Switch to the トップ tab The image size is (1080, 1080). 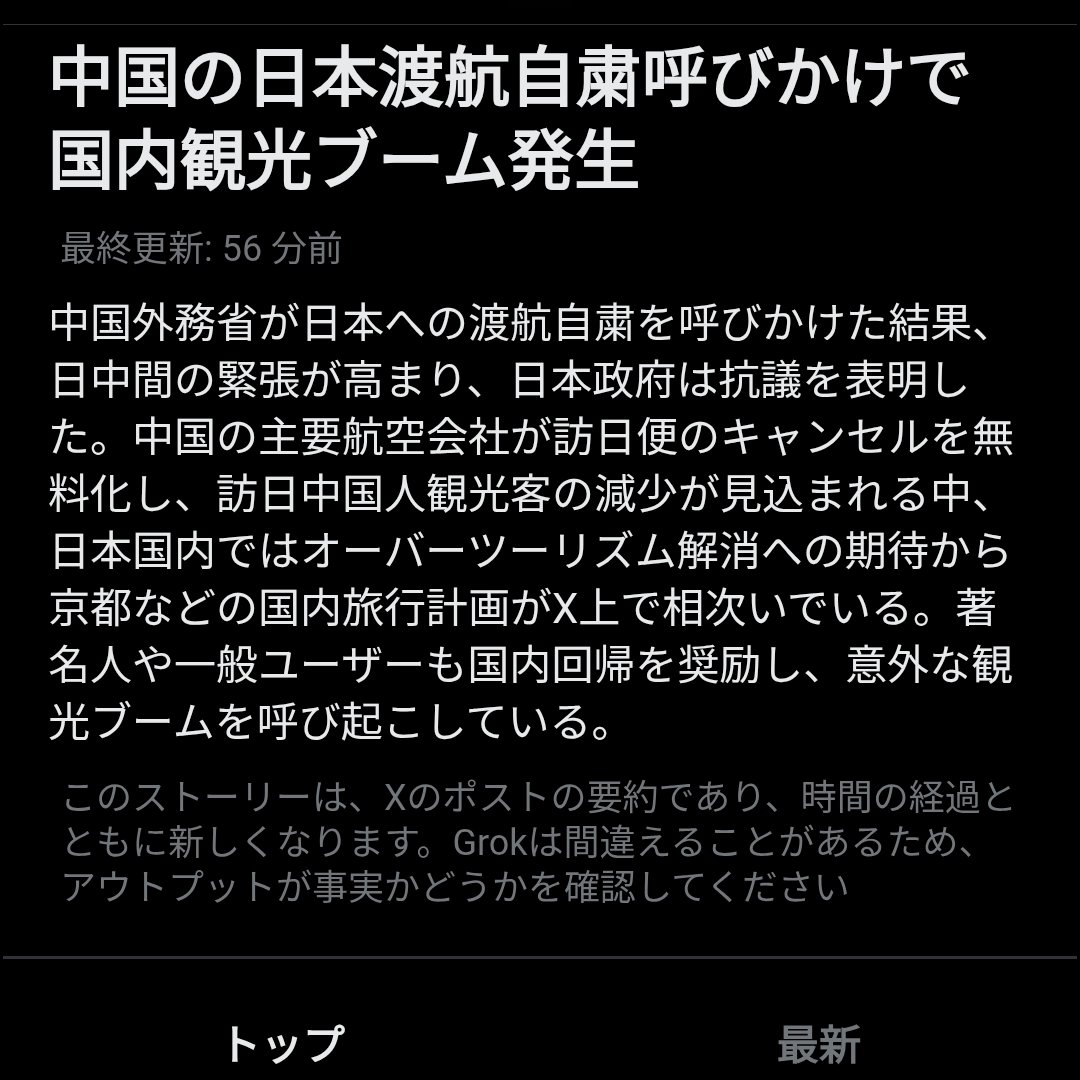coord(282,1043)
